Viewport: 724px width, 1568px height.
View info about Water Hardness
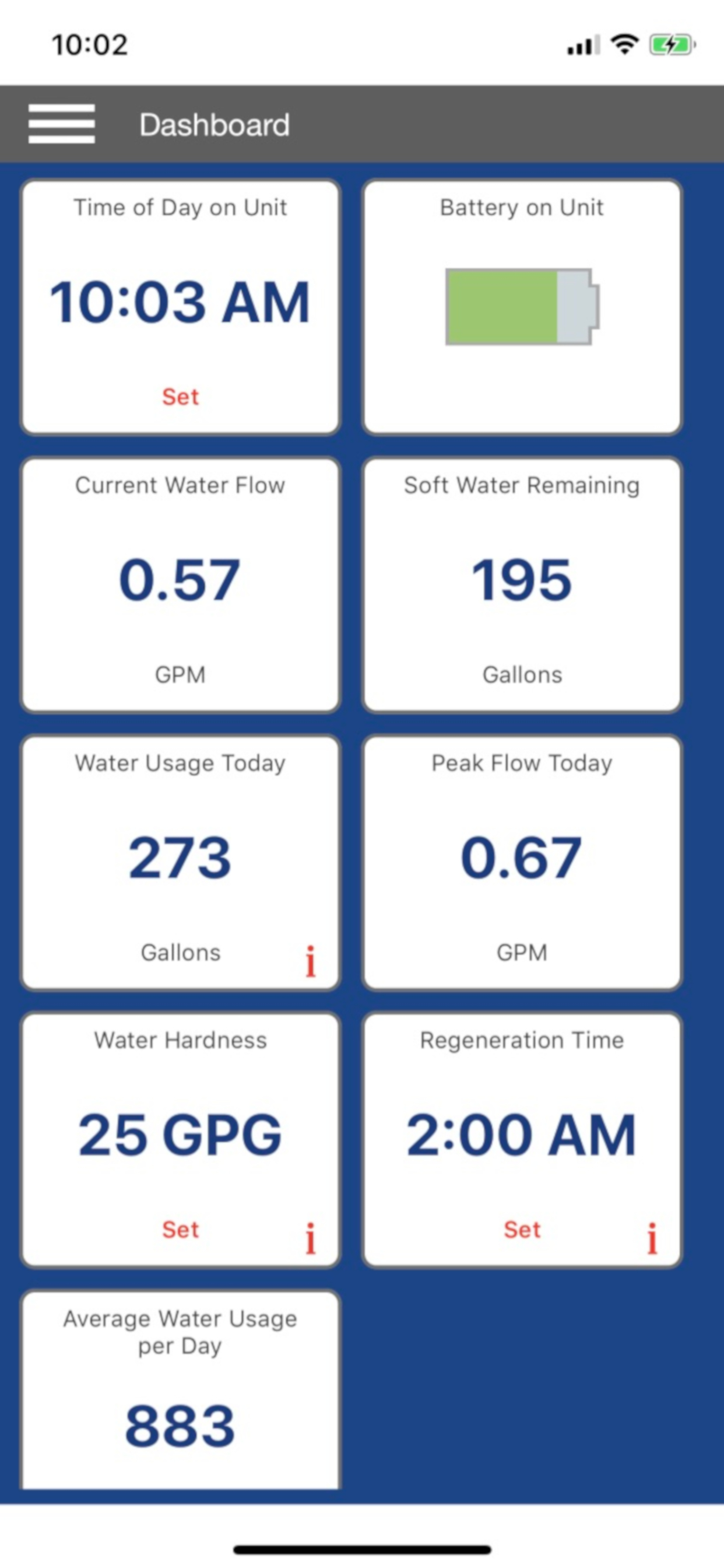(x=310, y=1238)
